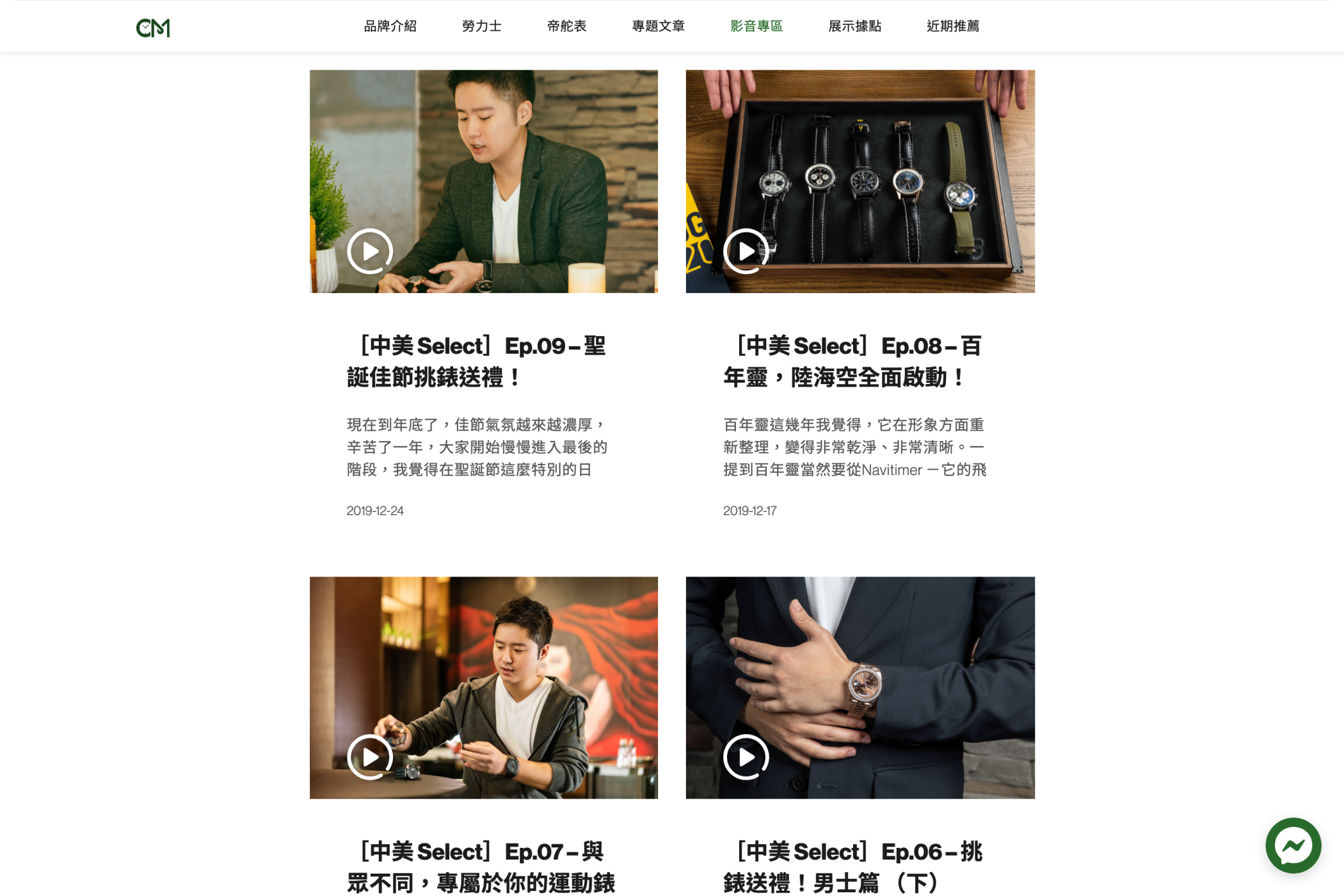Select the 影音專區 navigation item
The height and width of the screenshot is (896, 1344).
pyautogui.click(x=756, y=26)
